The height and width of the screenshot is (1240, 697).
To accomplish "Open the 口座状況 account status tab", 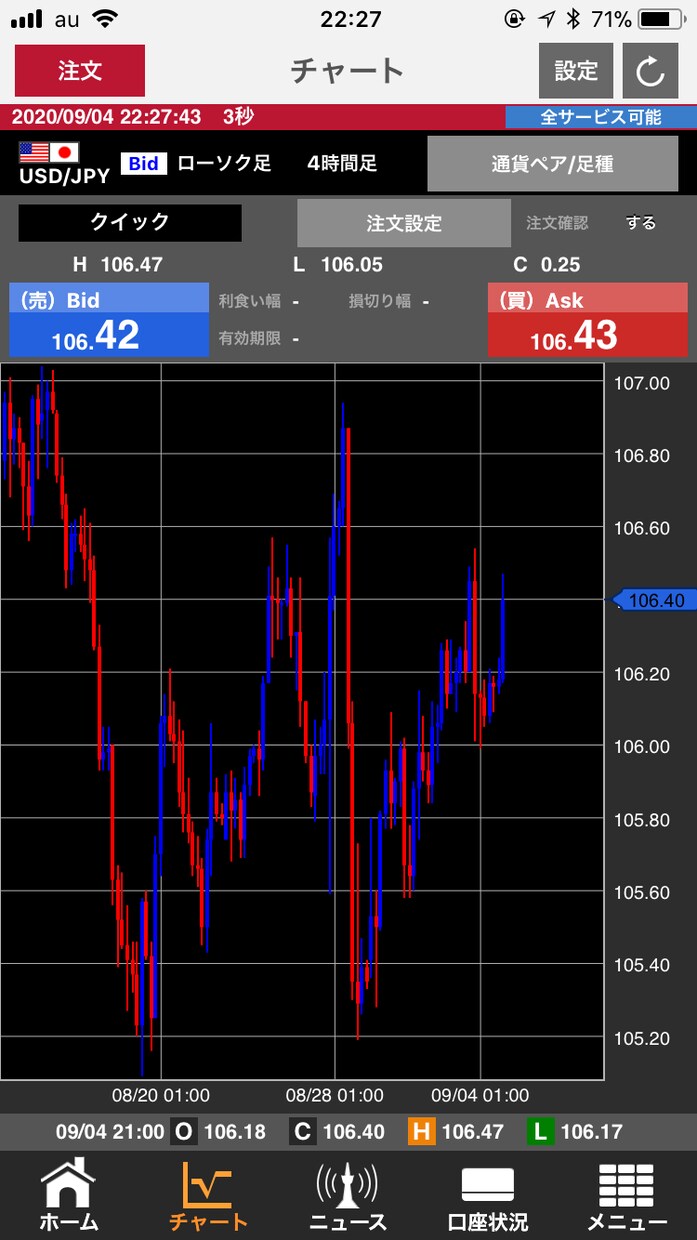I will click(488, 1195).
